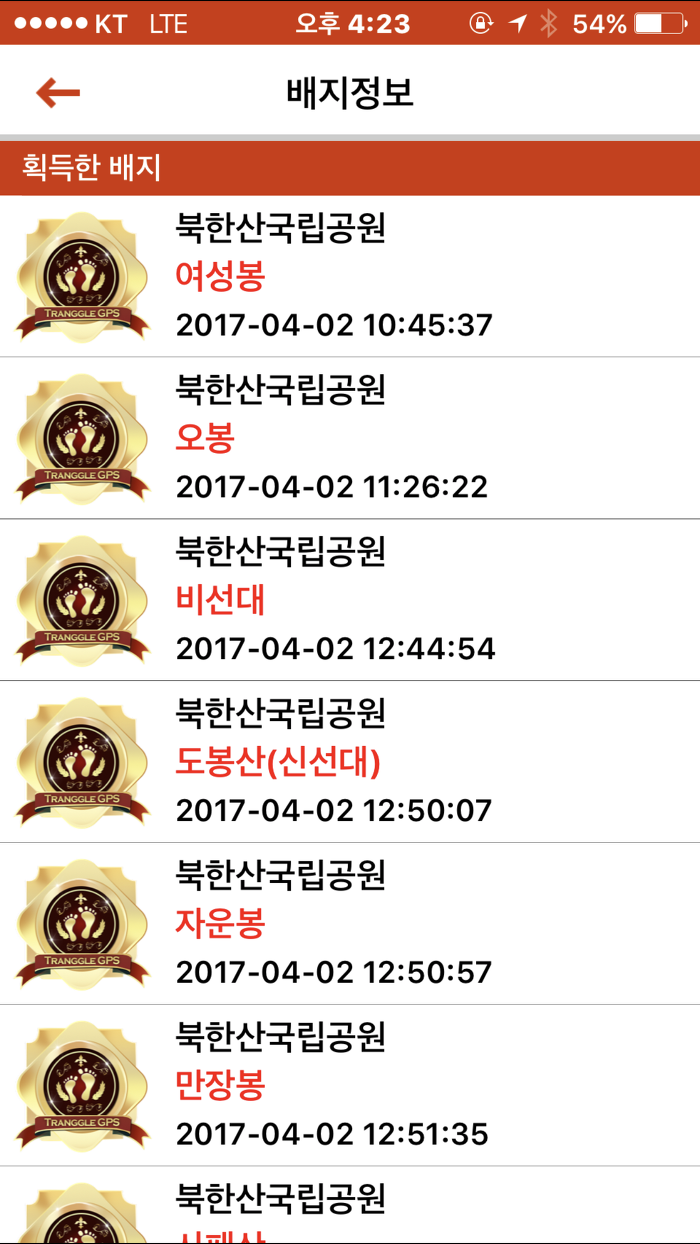
Task: Open the 자운봉 badge entry
Action: pos(350,924)
